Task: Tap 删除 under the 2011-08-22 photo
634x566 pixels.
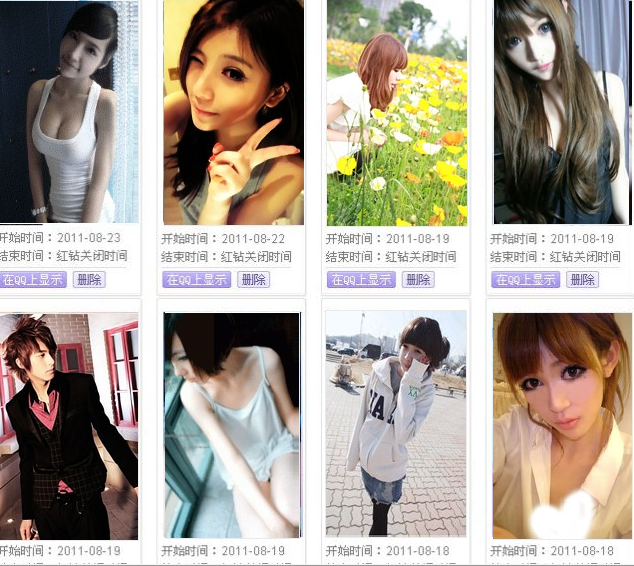Action: click(254, 280)
